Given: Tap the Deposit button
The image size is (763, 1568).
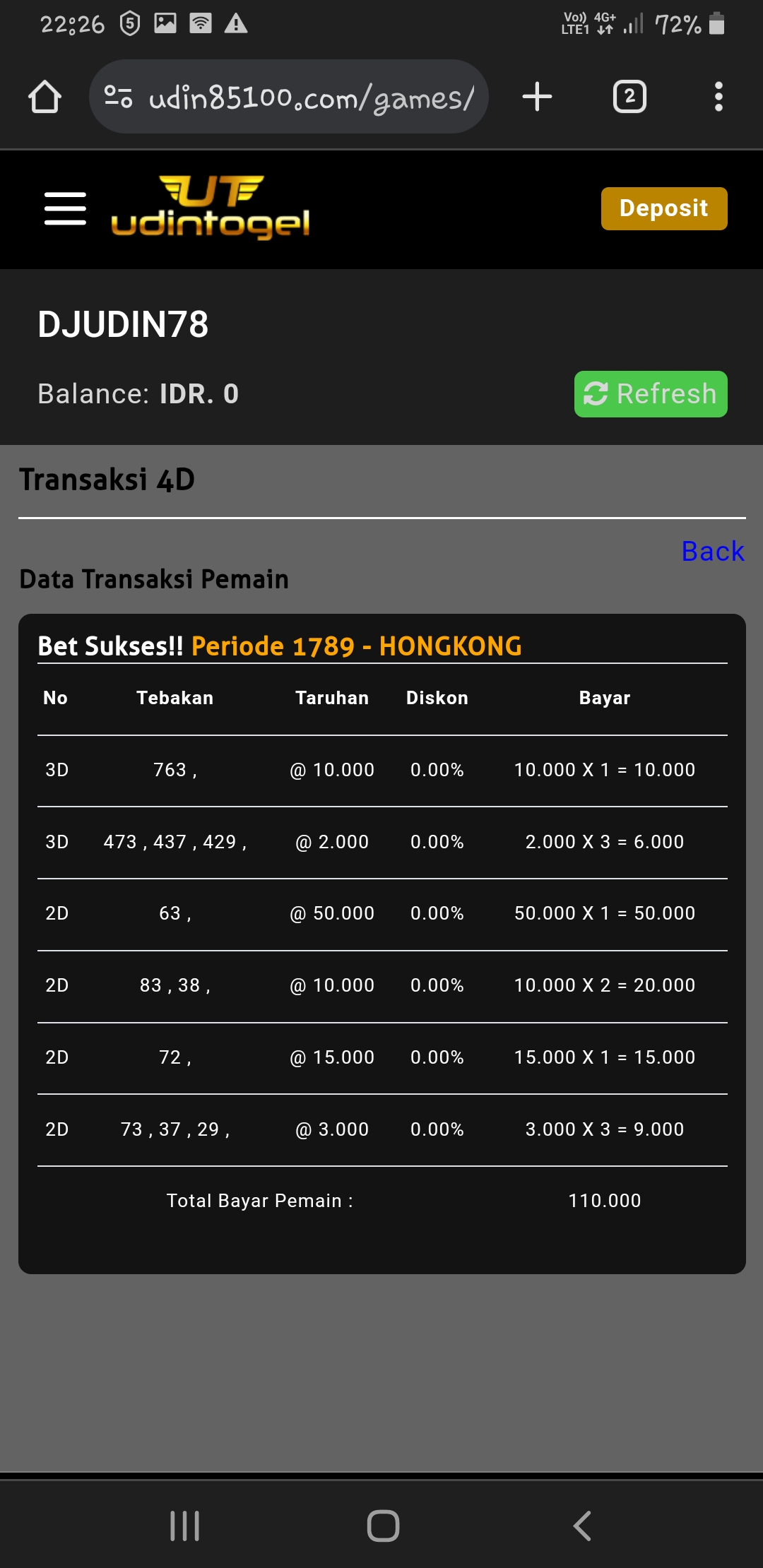Looking at the screenshot, I should 663,208.
